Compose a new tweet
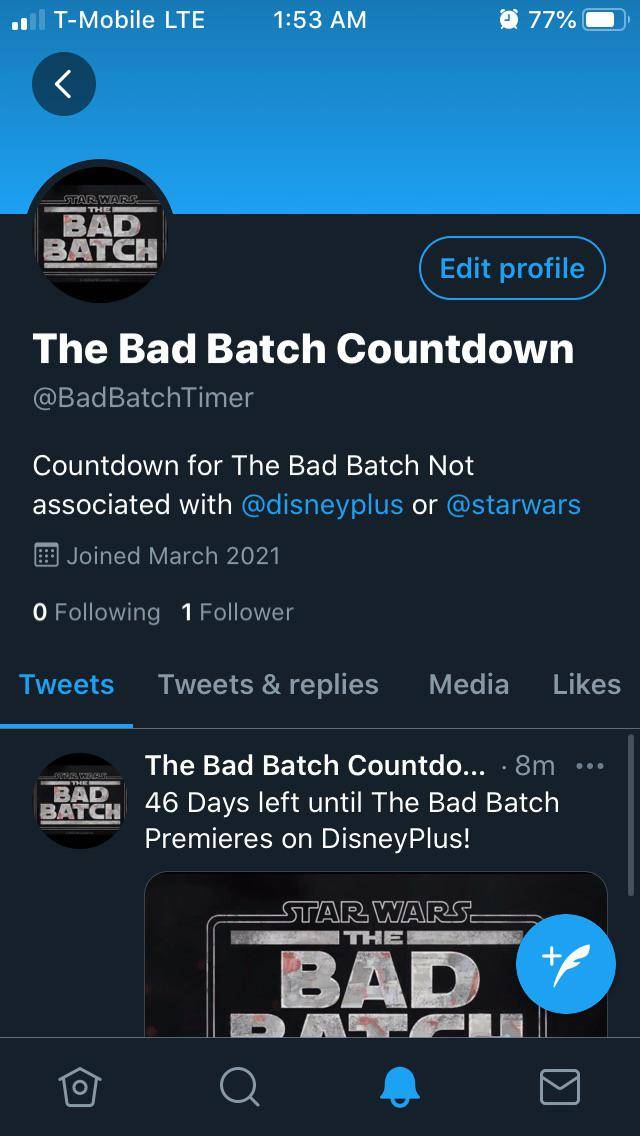This screenshot has width=640, height=1136. pos(566,964)
